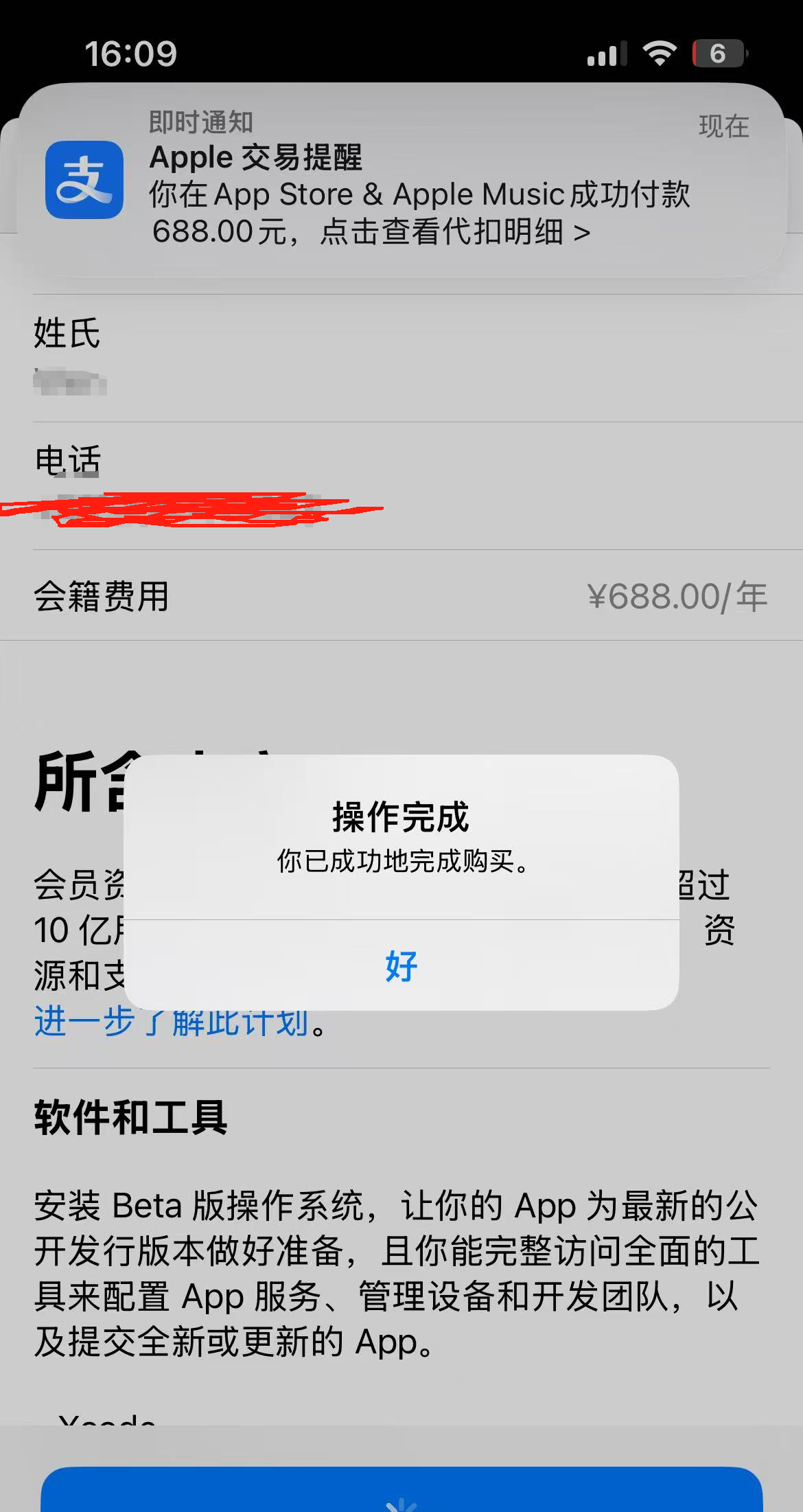This screenshot has height=1512, width=803.
Task: Tap 即时通知 label in the notification
Action: click(x=200, y=122)
